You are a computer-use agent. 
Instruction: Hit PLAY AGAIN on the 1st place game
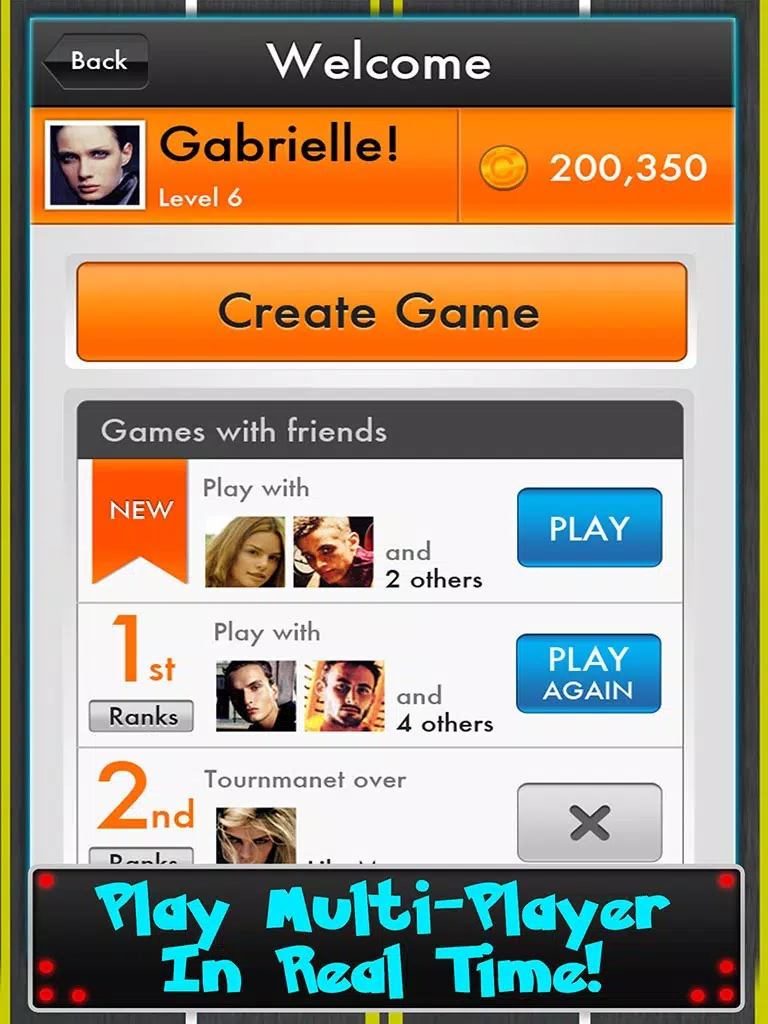pyautogui.click(x=588, y=673)
